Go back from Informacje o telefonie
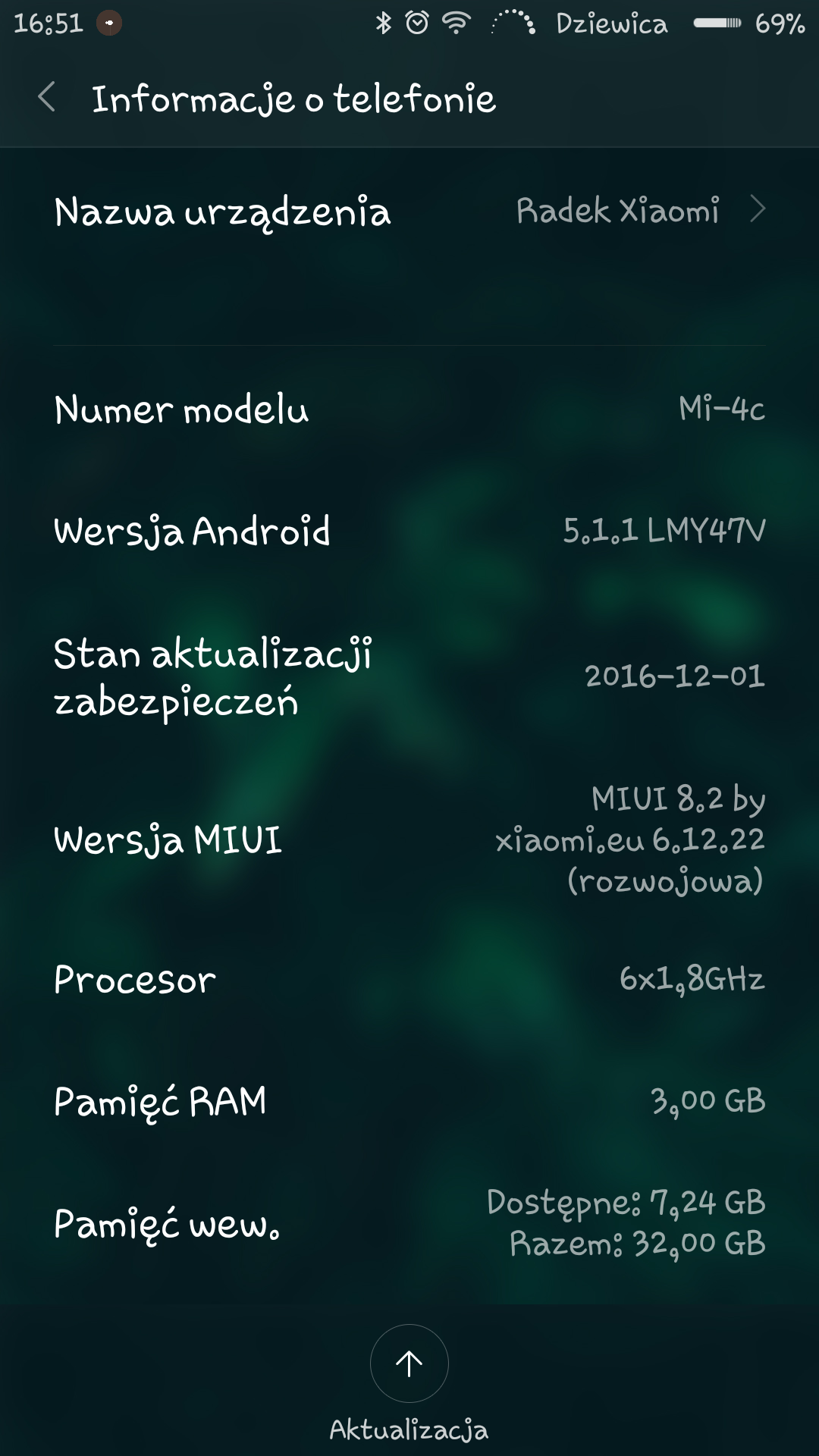819x1456 pixels. click(47, 98)
